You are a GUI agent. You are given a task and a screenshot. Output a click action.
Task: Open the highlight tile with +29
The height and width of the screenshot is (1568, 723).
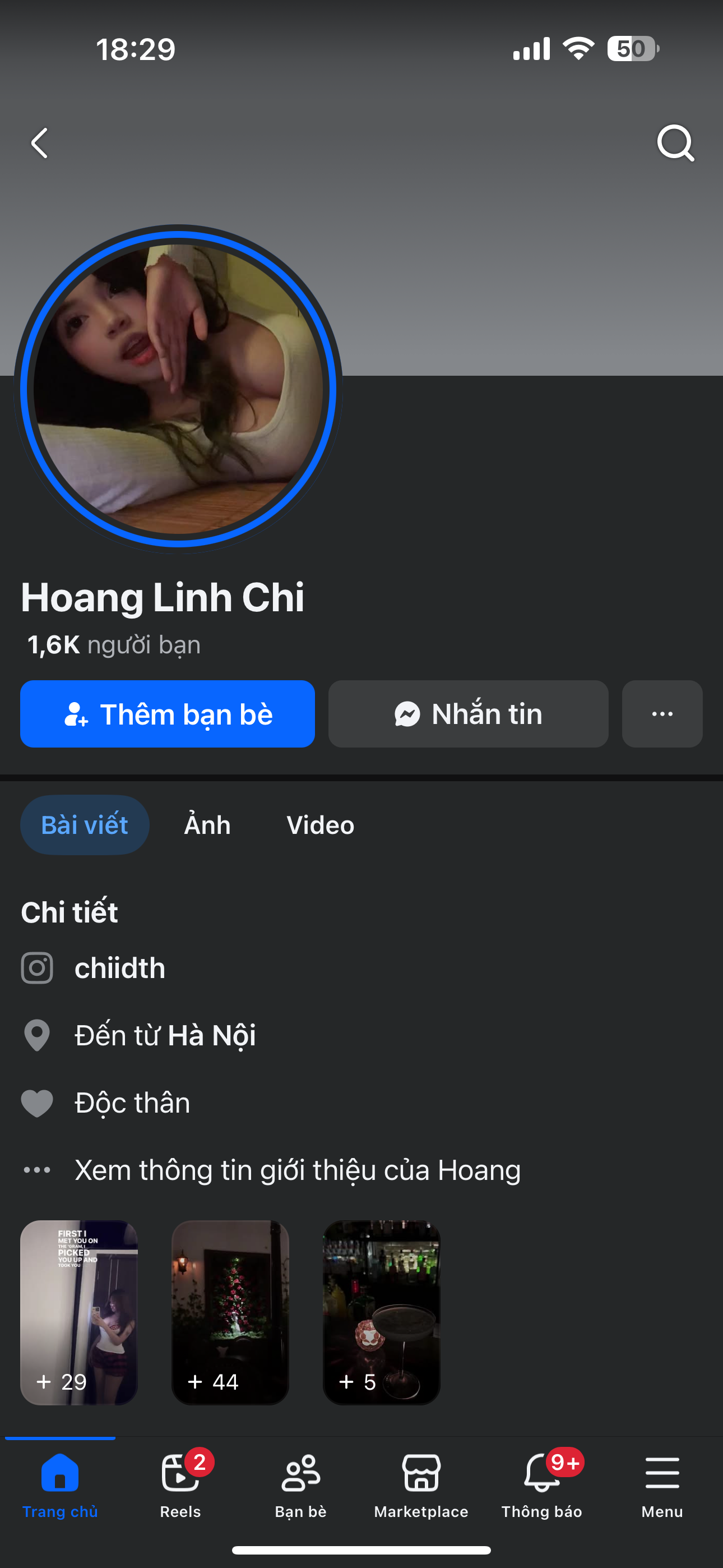point(79,1312)
